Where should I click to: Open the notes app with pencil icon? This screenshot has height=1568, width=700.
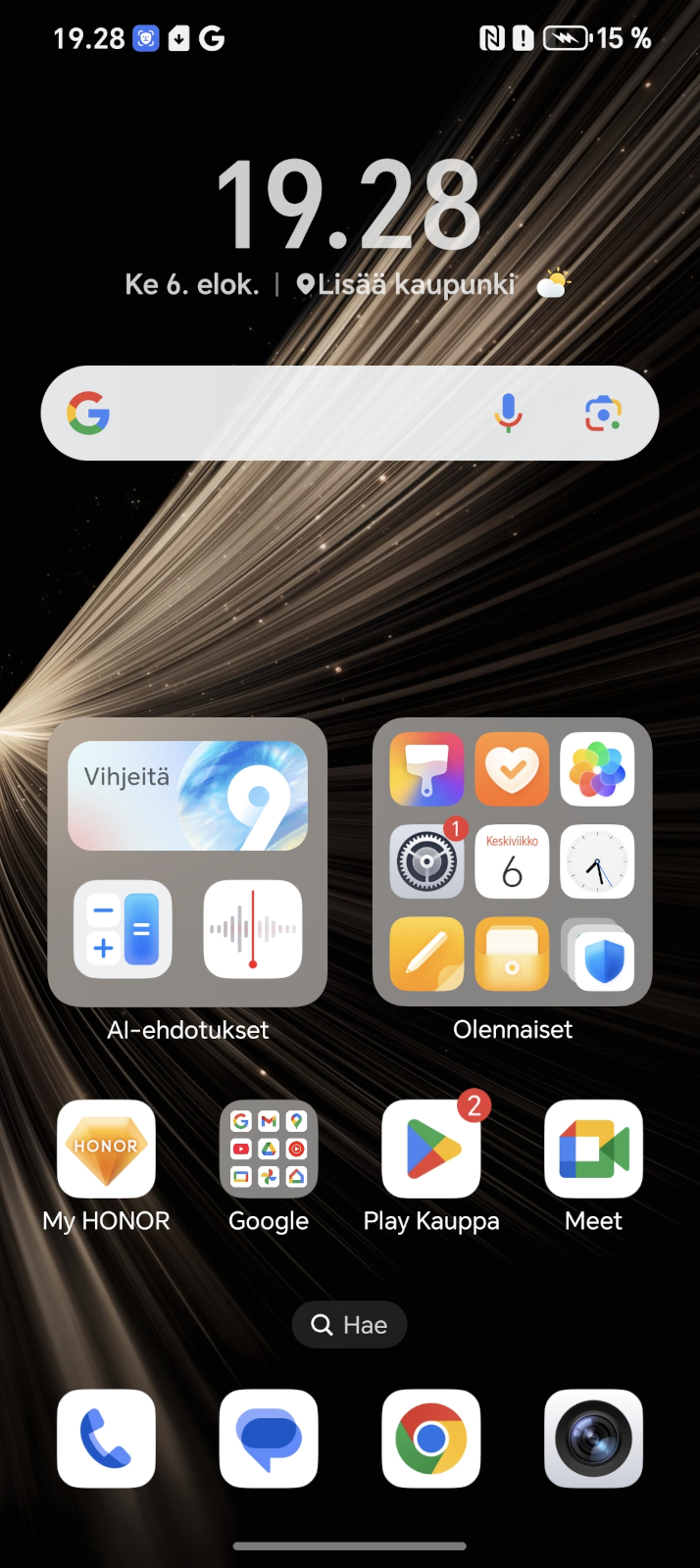pyautogui.click(x=426, y=955)
